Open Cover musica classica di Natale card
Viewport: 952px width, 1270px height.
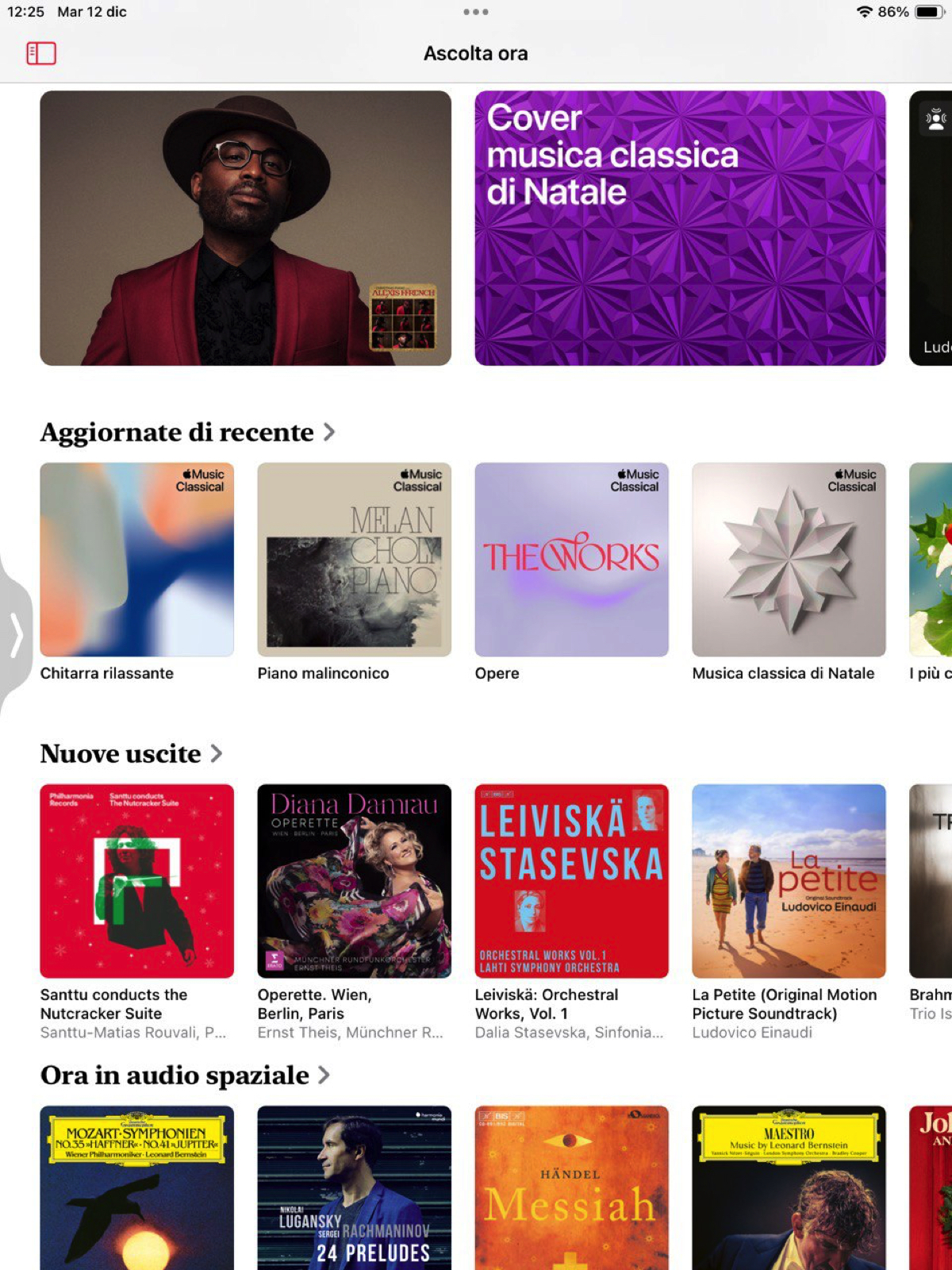point(680,228)
